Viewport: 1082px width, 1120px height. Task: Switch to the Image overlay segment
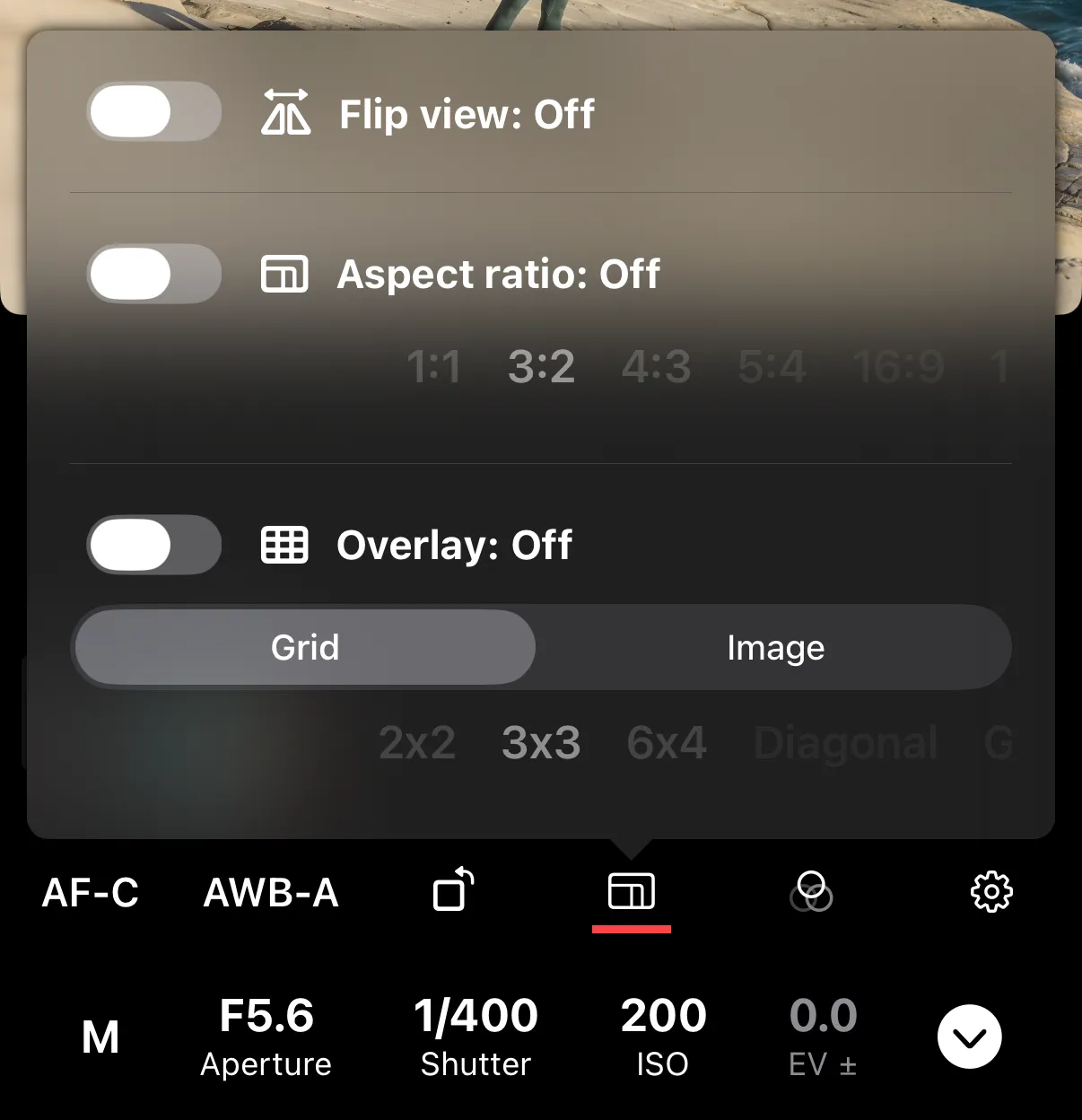[x=775, y=647]
